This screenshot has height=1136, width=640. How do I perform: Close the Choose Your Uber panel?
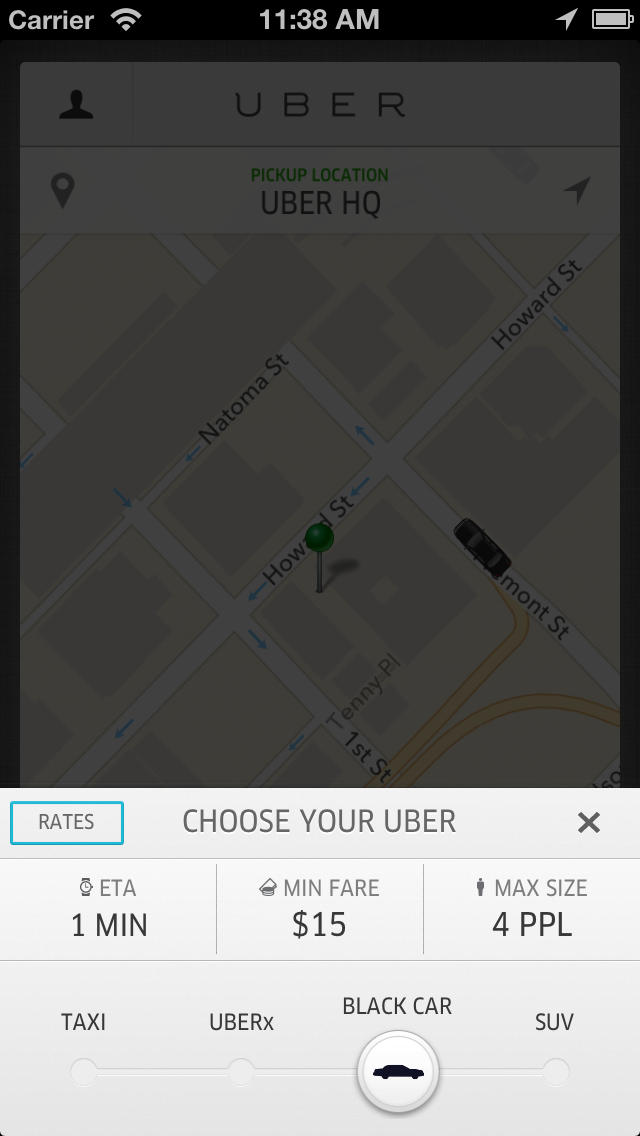click(x=589, y=822)
